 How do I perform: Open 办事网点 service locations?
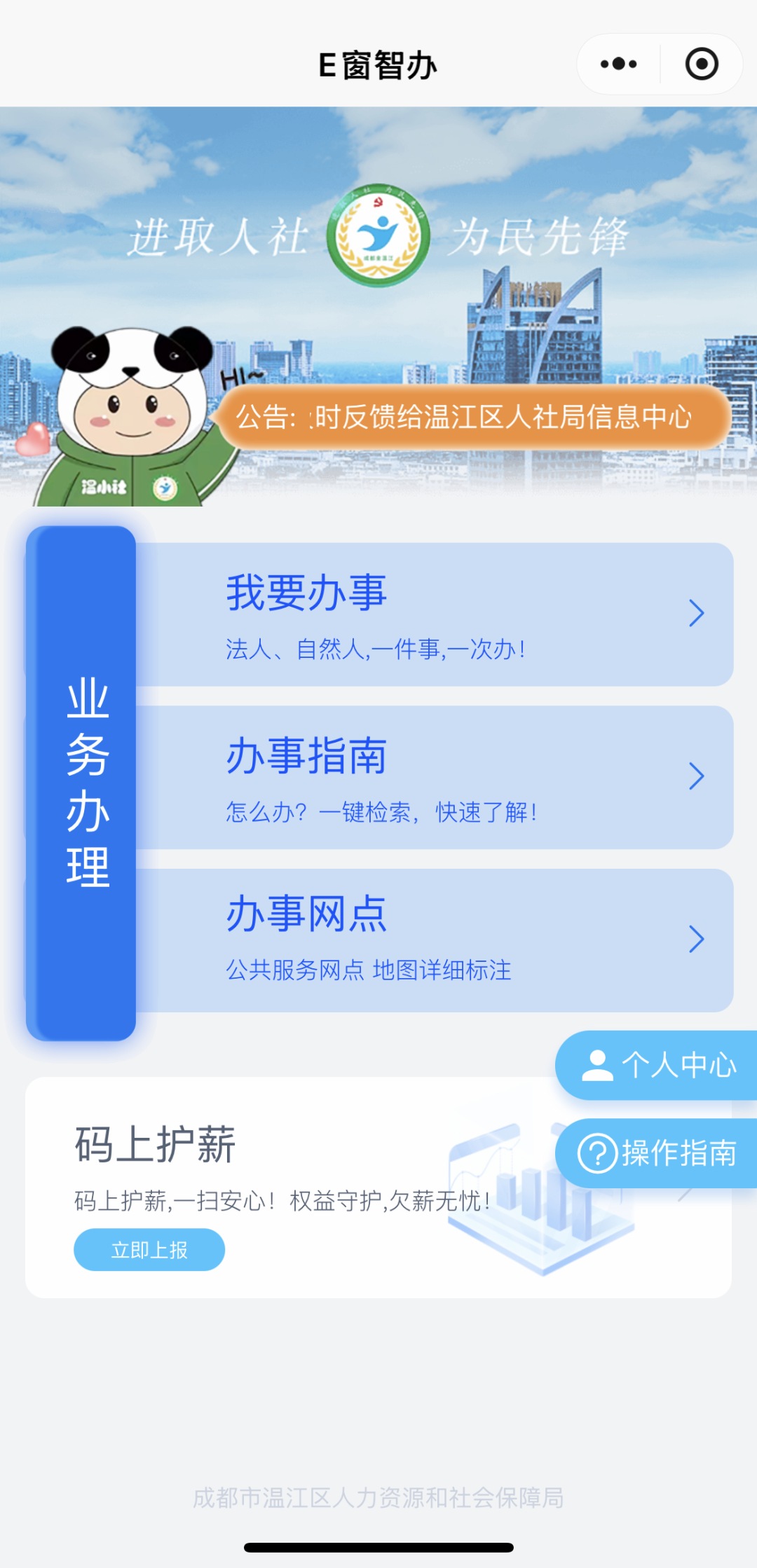point(435,940)
